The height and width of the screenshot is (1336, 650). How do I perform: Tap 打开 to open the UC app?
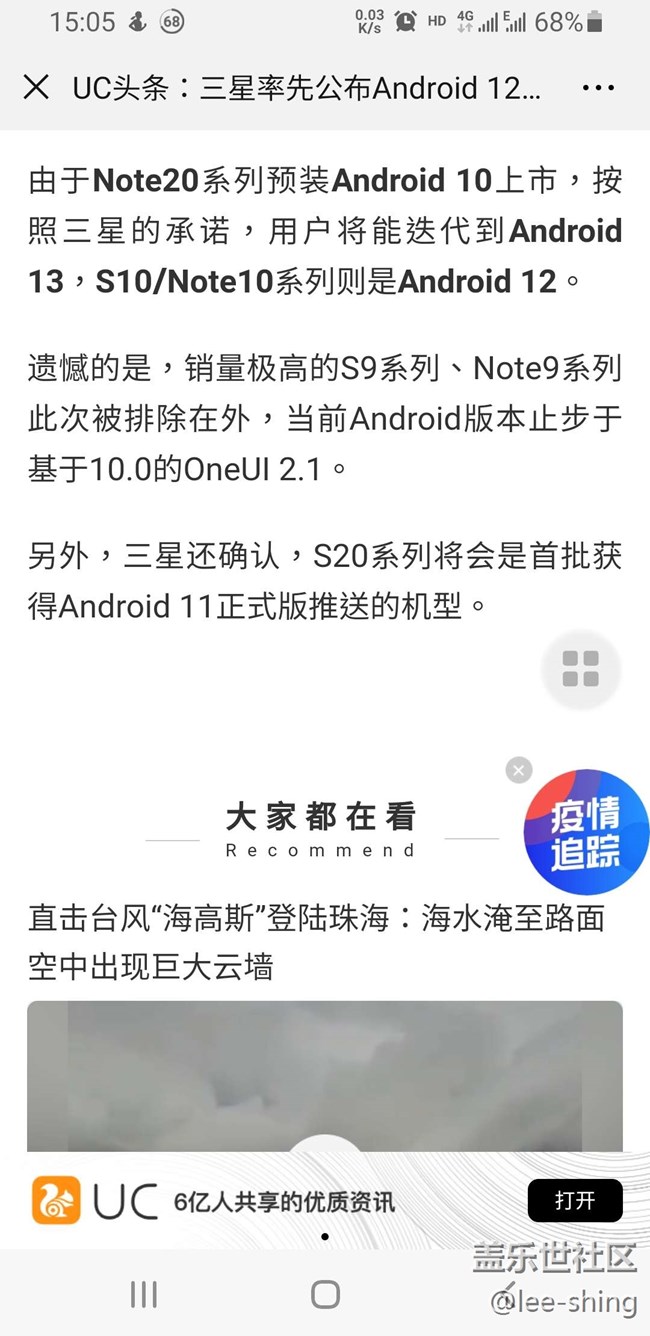(x=574, y=1200)
